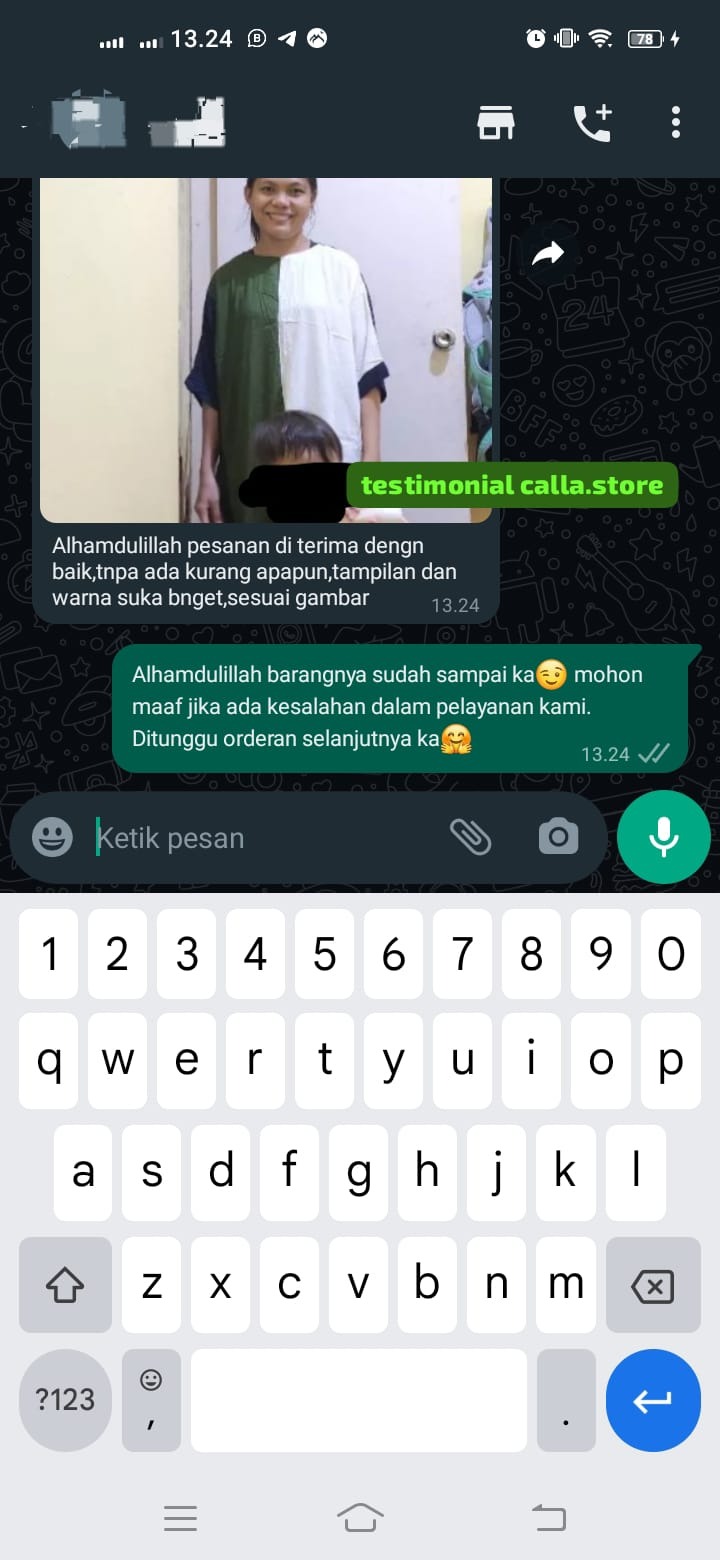The height and width of the screenshot is (1560, 720).
Task: Open the camera from the message bar
Action: click(x=558, y=837)
